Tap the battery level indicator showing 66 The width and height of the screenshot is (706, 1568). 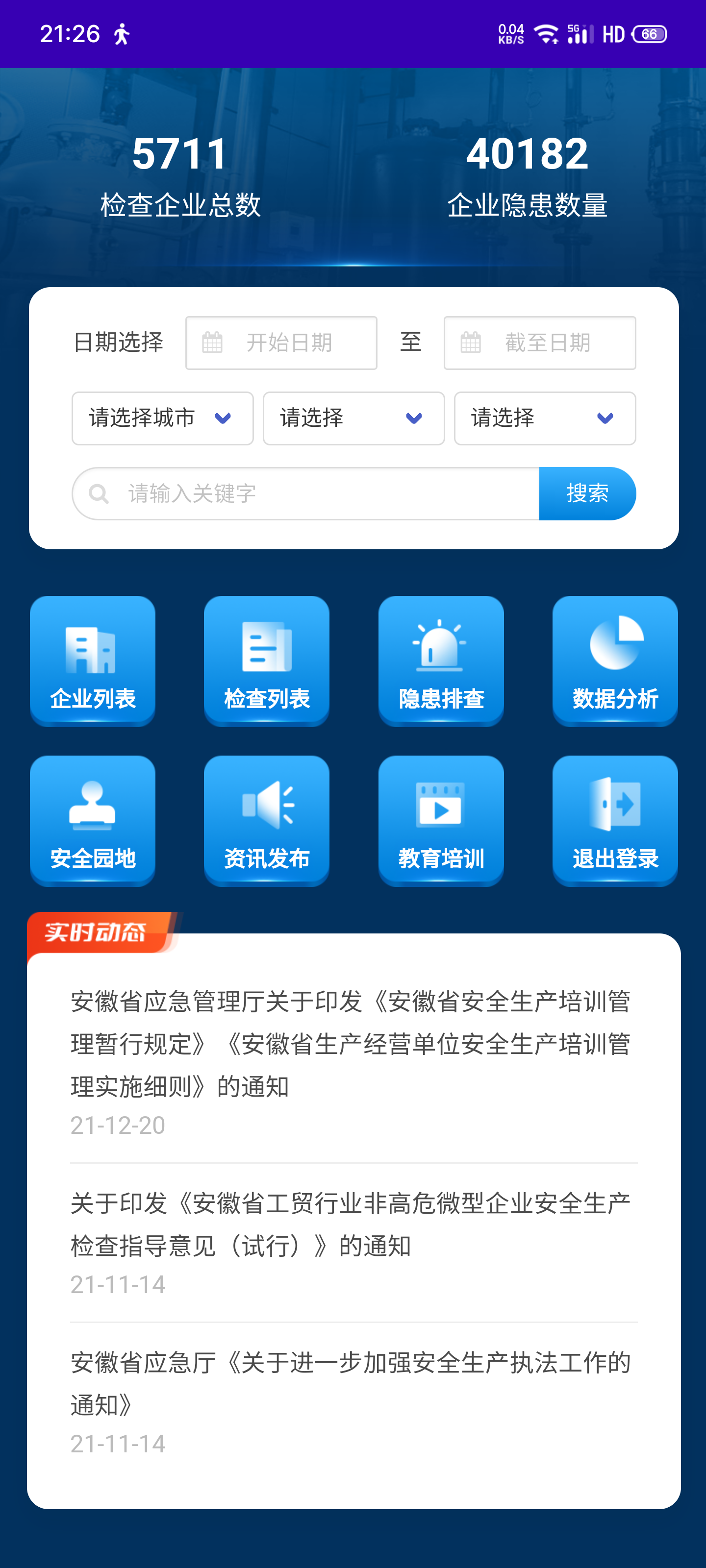(649, 34)
